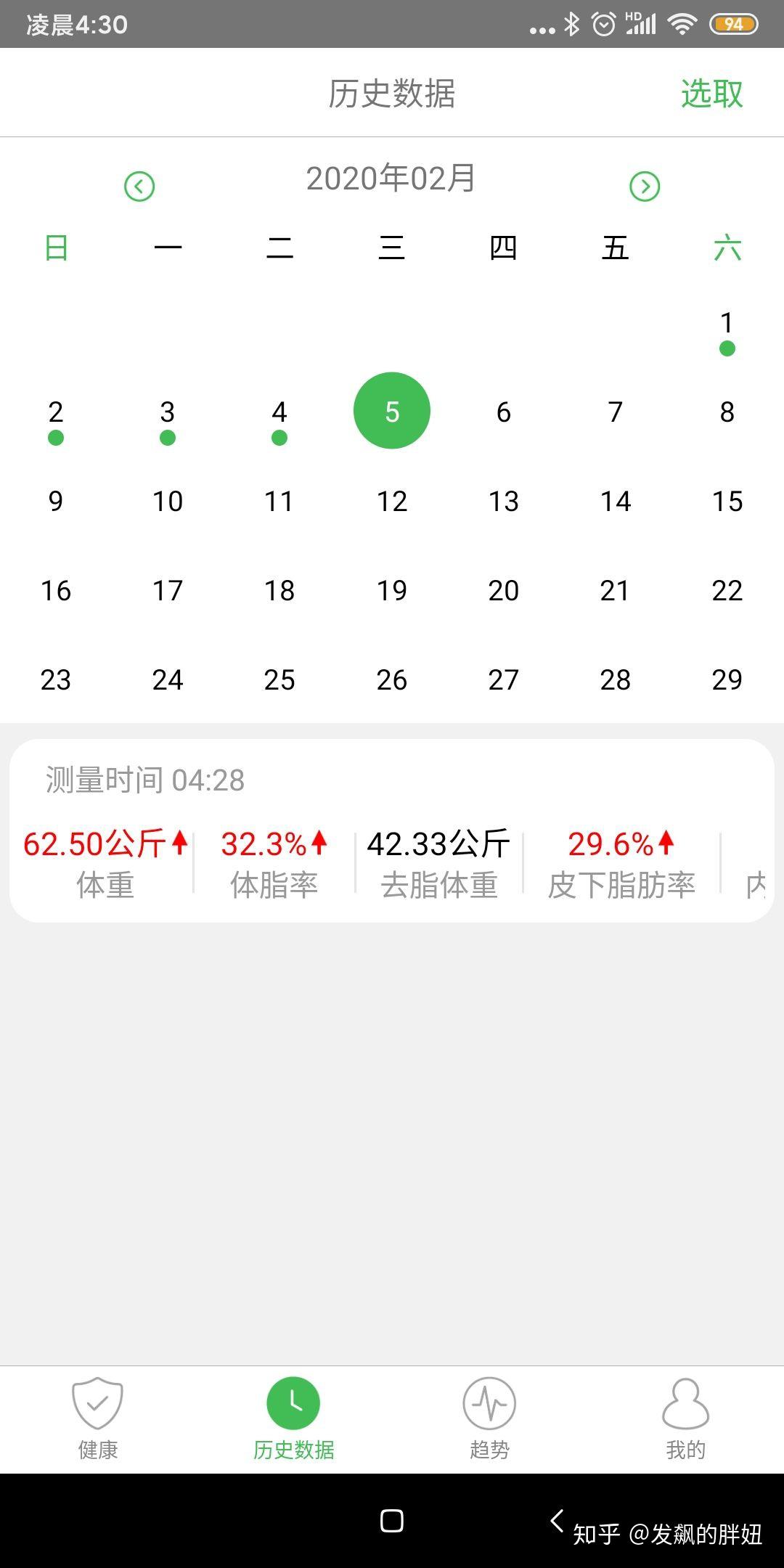The width and height of the screenshot is (784, 1568).
Task: Tap 选取 to enter selection mode
Action: [x=710, y=94]
